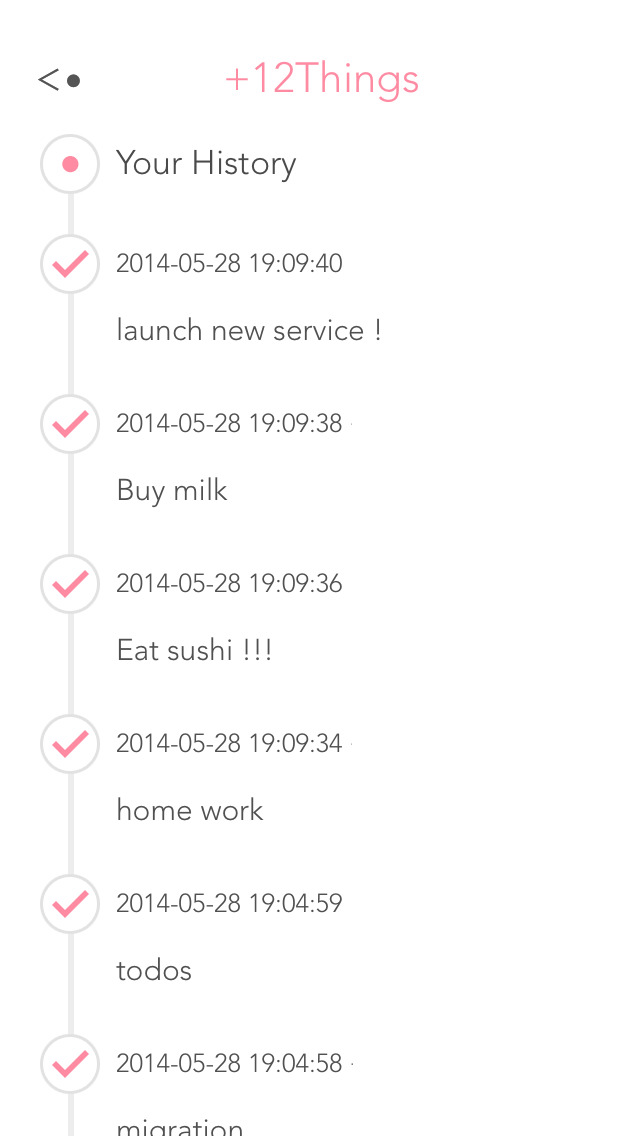Image resolution: width=640 pixels, height=1136 pixels.
Task: Toggle the "Eat sushi !!!" check mark
Action: (x=70, y=584)
